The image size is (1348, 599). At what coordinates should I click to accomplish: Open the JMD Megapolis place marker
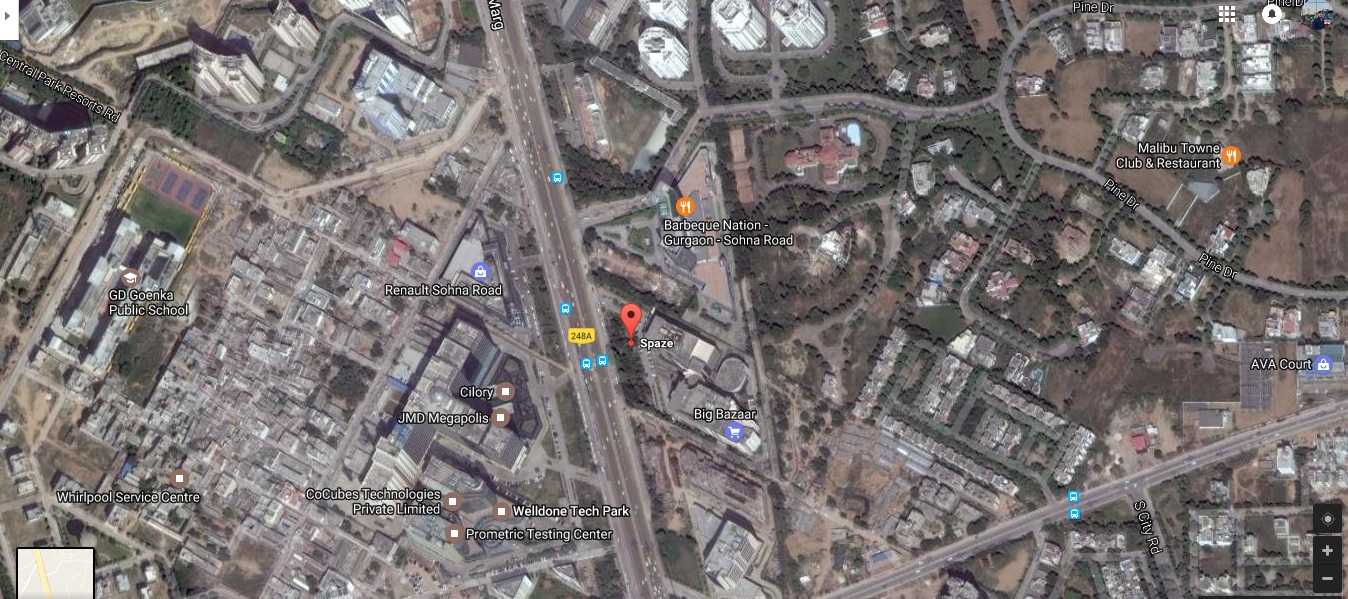pyautogui.click(x=500, y=417)
